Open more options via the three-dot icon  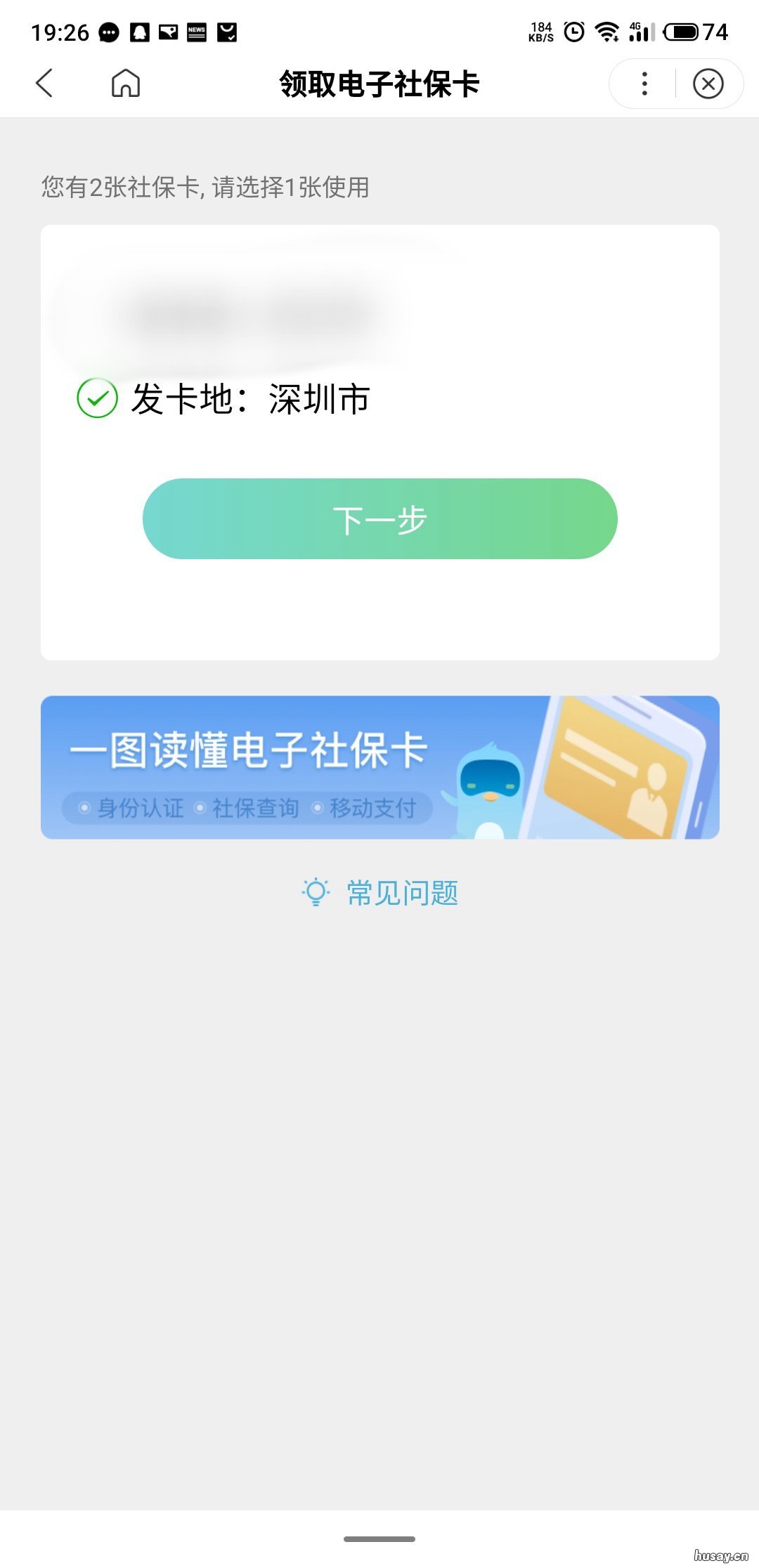[644, 82]
